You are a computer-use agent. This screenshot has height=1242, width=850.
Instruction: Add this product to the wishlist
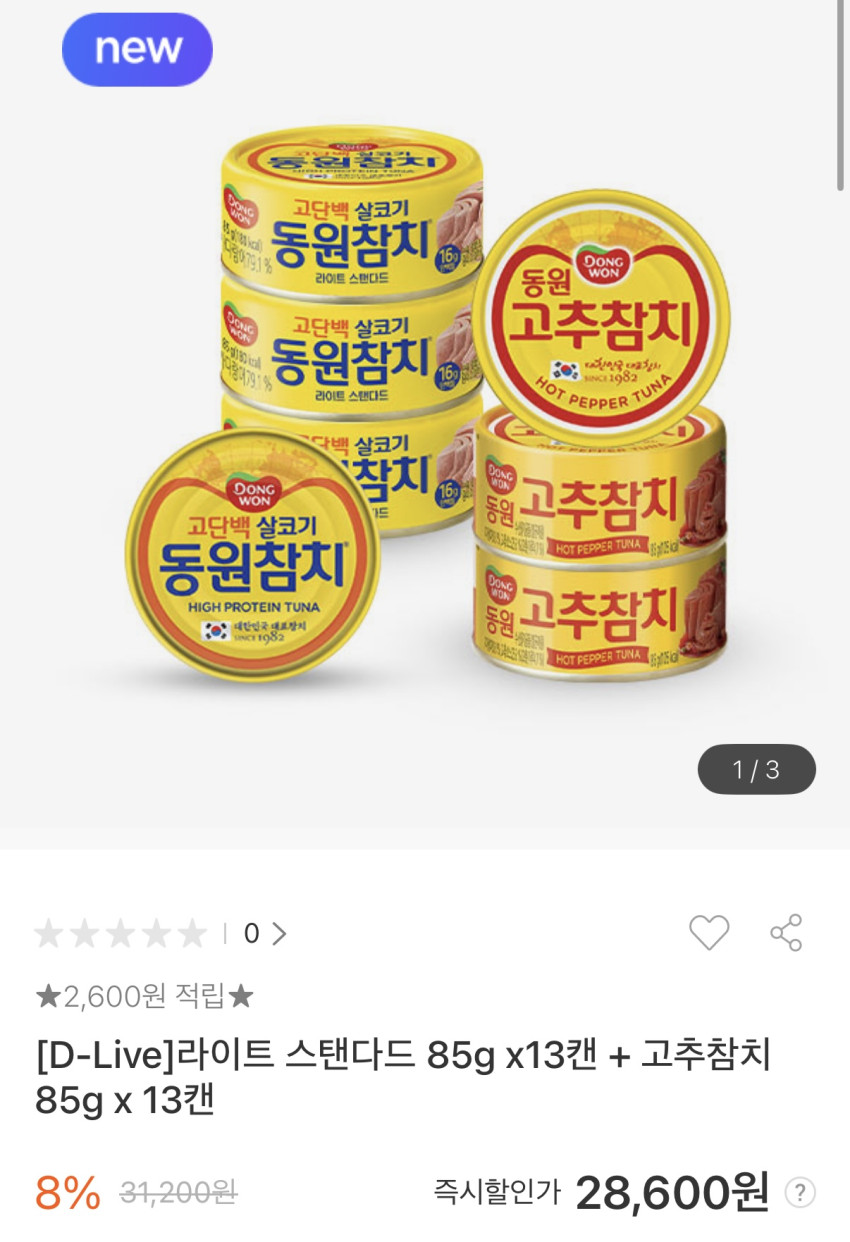click(x=709, y=932)
